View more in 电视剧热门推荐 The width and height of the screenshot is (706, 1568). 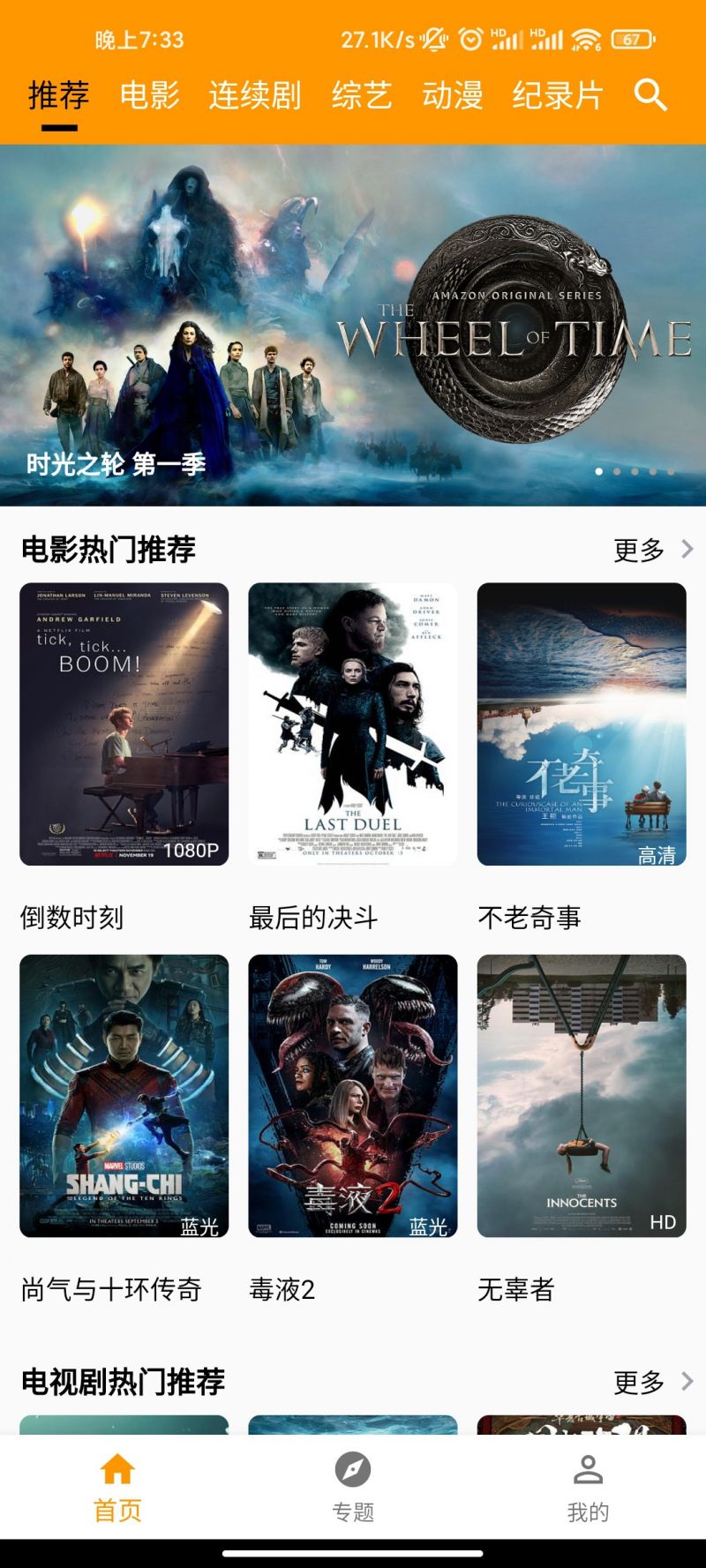point(652,1382)
